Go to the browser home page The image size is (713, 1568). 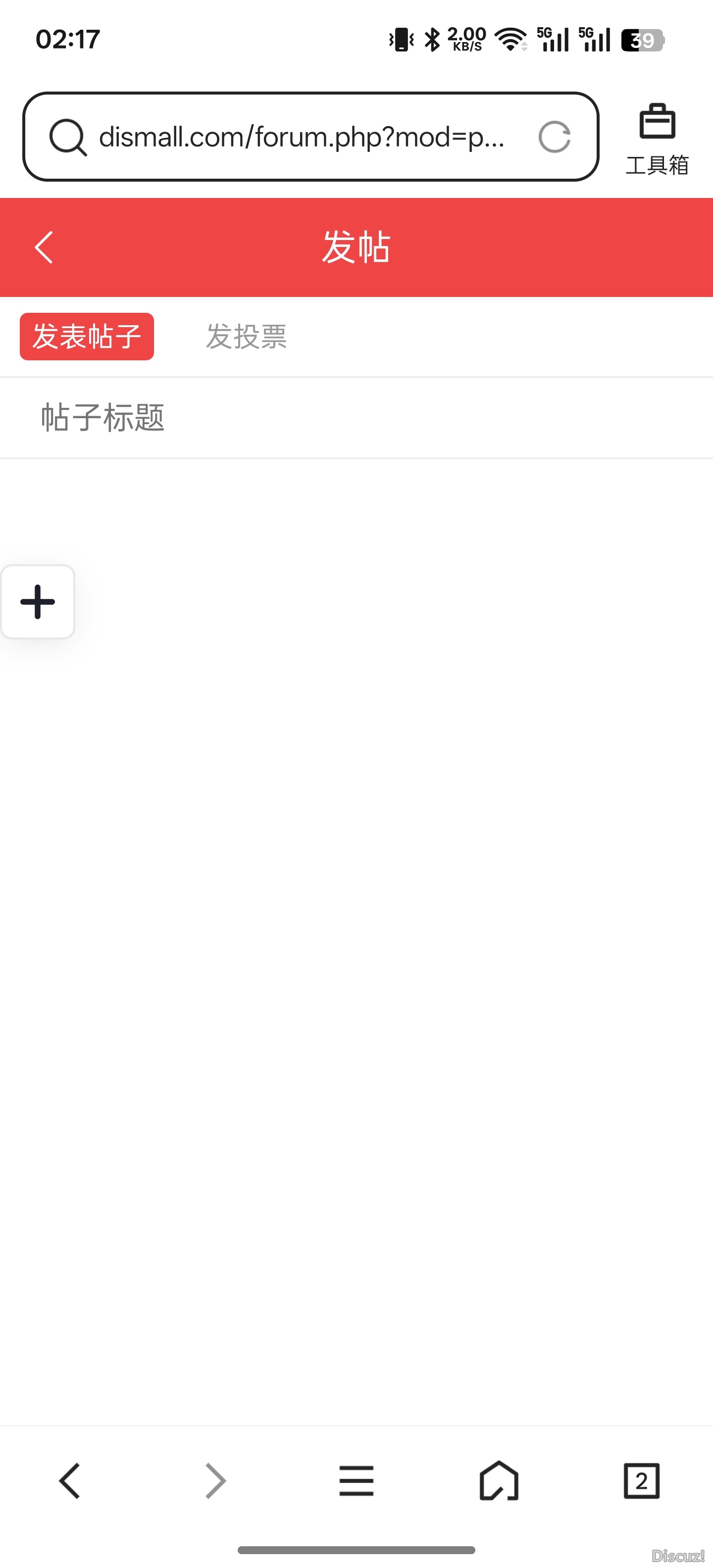499,1480
